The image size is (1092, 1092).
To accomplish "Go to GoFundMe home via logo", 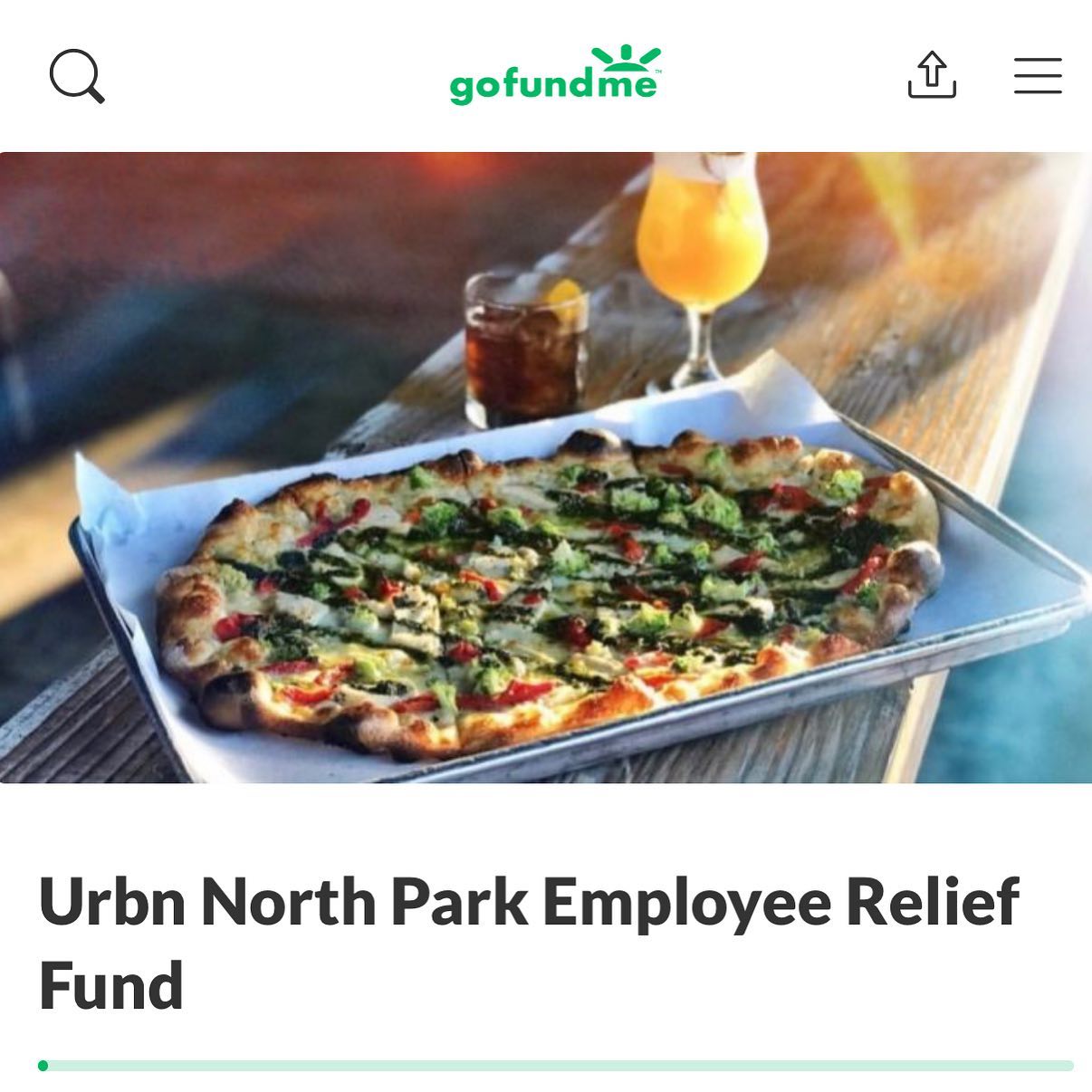I will click(x=555, y=75).
